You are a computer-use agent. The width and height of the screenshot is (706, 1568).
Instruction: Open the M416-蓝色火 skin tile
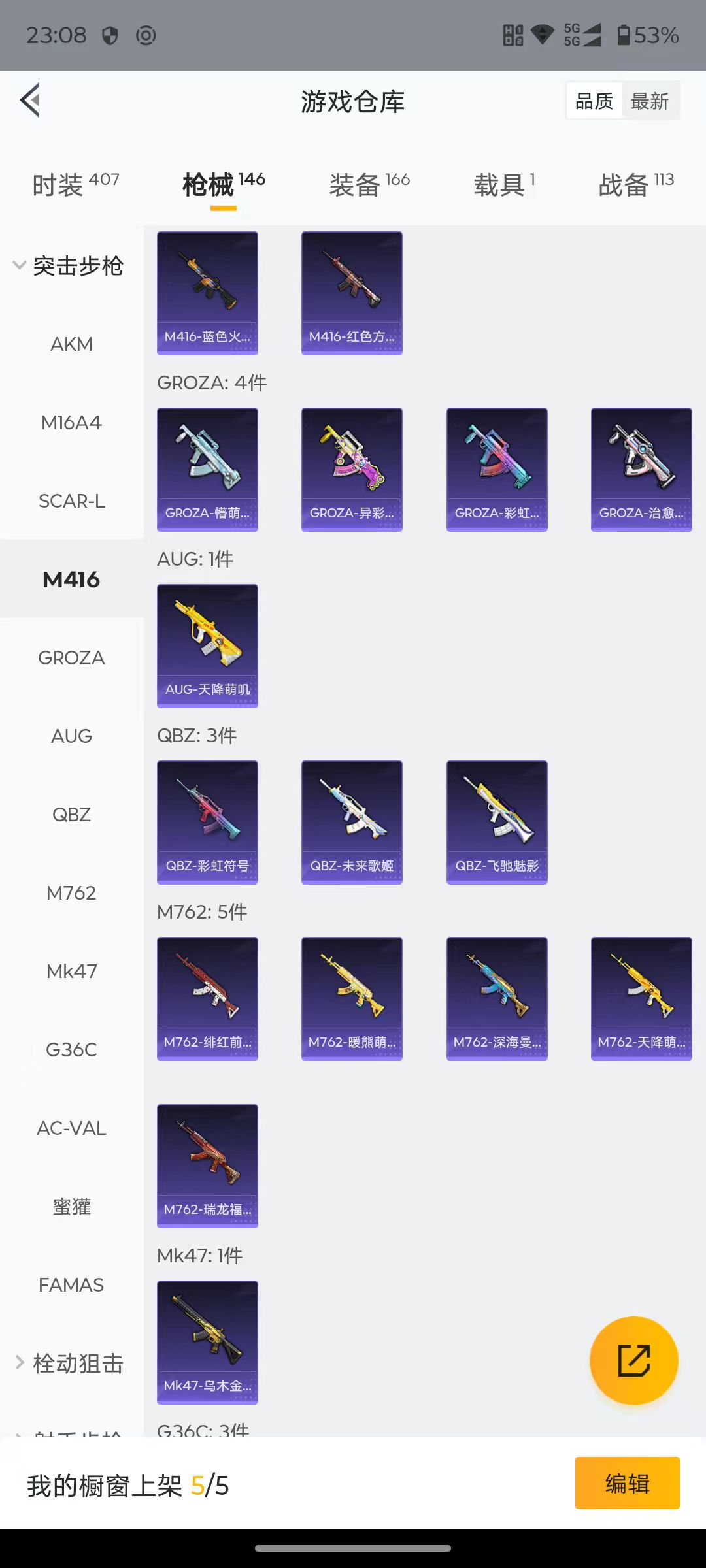coord(207,293)
